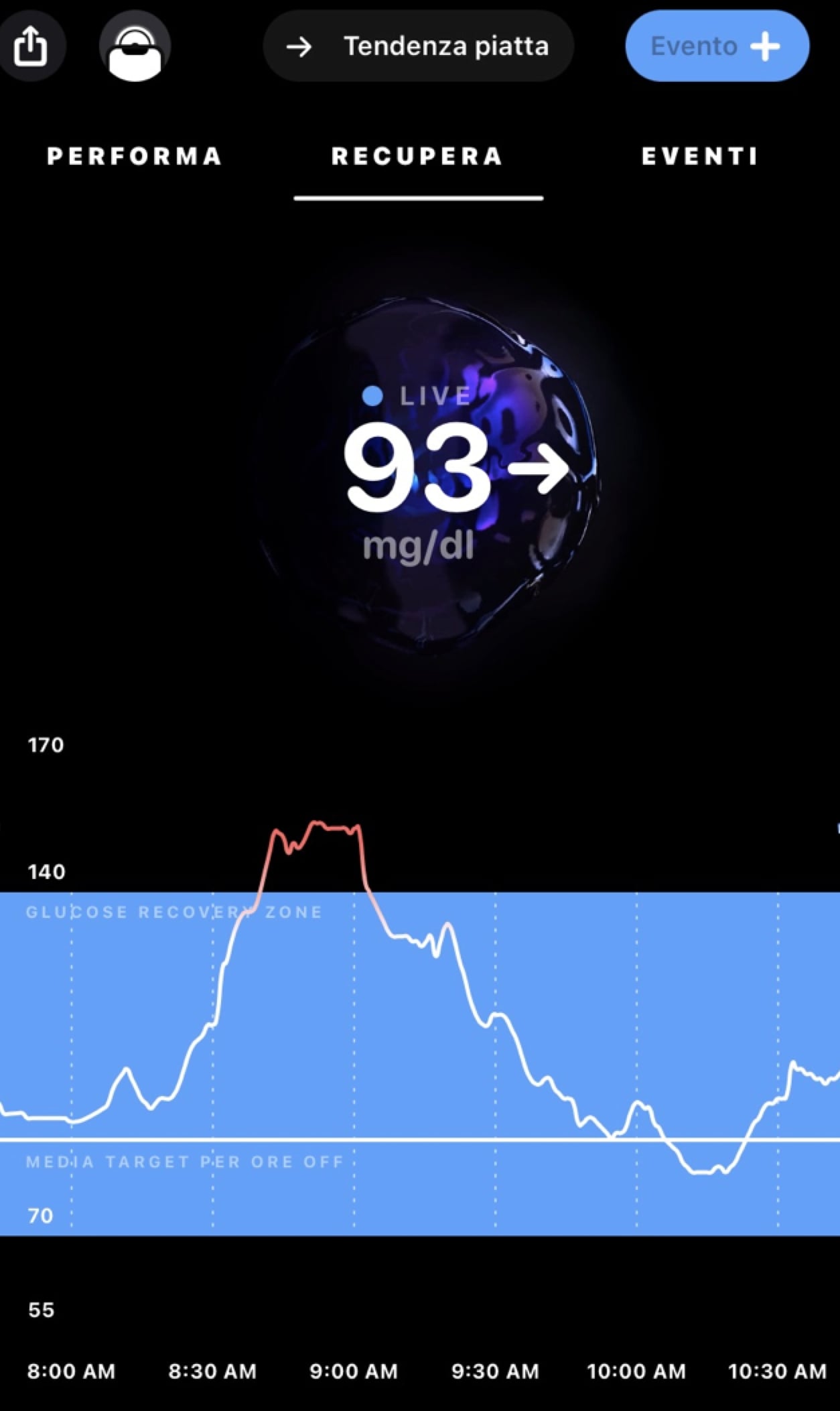The width and height of the screenshot is (840, 1411).
Task: Tap the Tendenza piatta trend pill
Action: 419,46
